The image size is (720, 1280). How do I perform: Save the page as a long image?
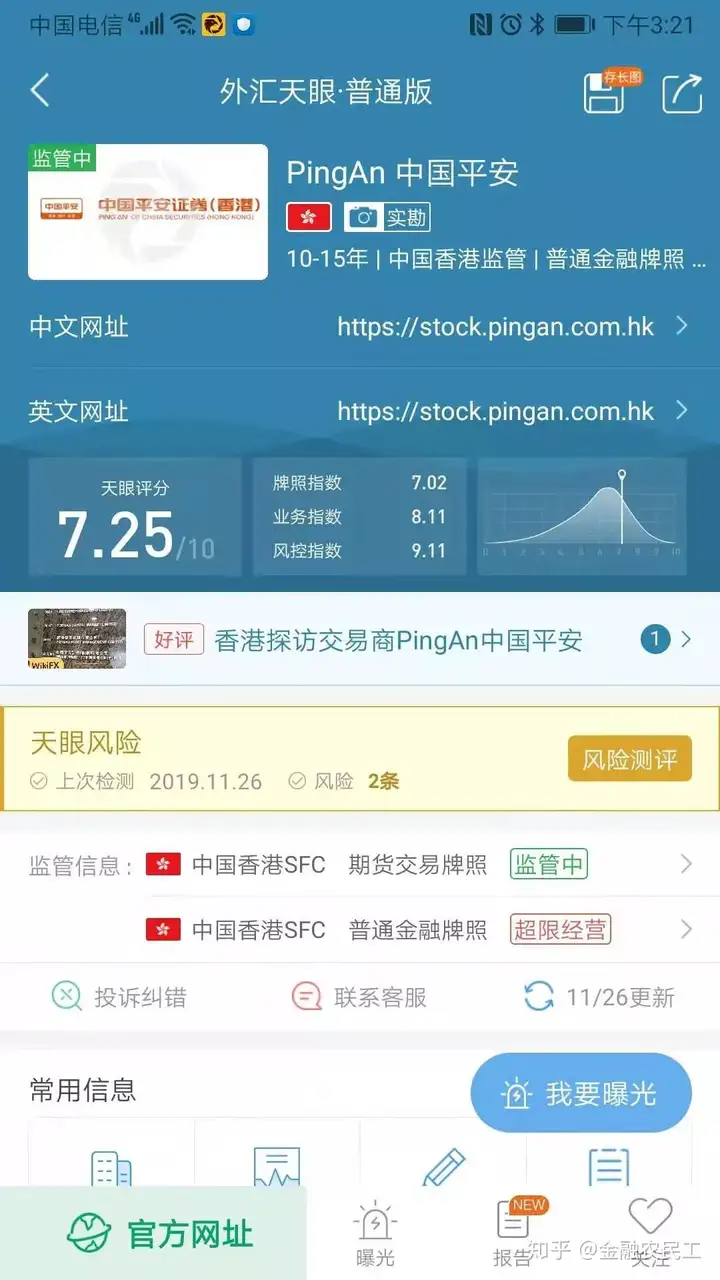(606, 92)
